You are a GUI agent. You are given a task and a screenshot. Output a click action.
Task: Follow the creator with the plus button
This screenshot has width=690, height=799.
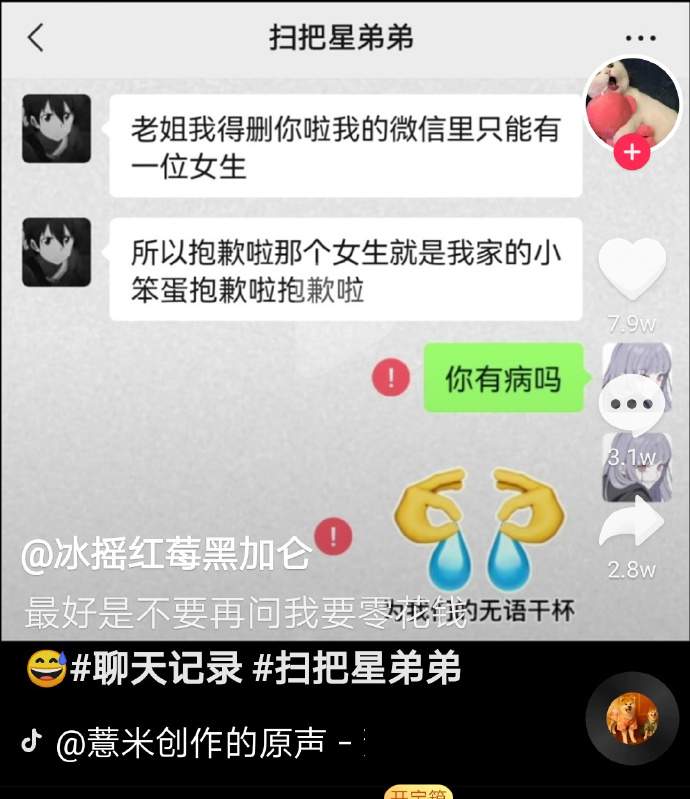(x=631, y=153)
